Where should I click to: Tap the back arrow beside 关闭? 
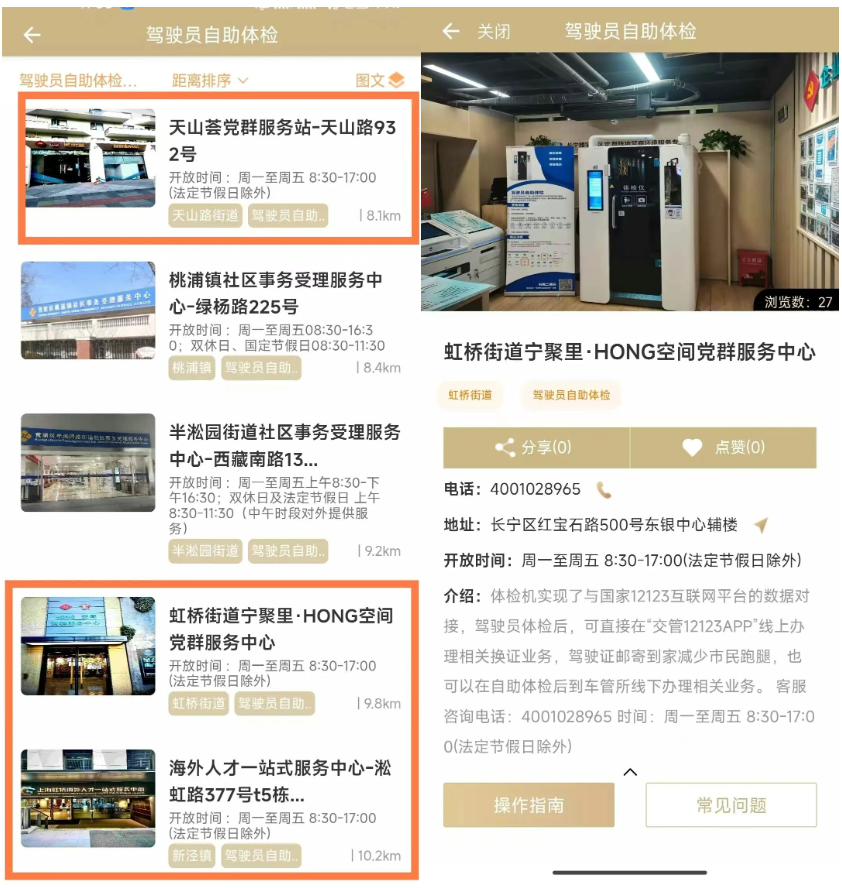(x=451, y=32)
